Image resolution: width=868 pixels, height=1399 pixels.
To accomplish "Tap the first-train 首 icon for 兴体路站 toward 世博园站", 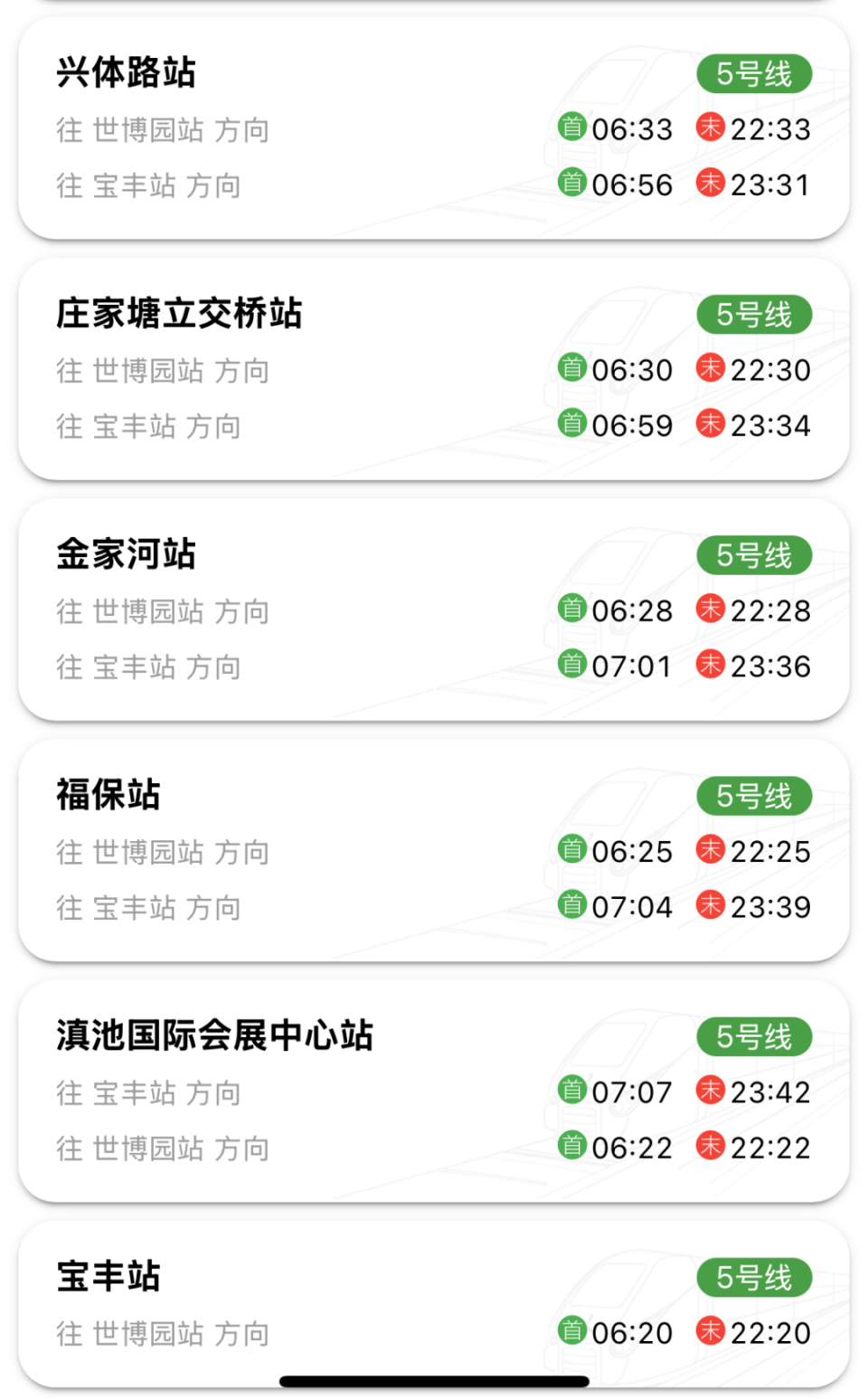I will 572,129.
